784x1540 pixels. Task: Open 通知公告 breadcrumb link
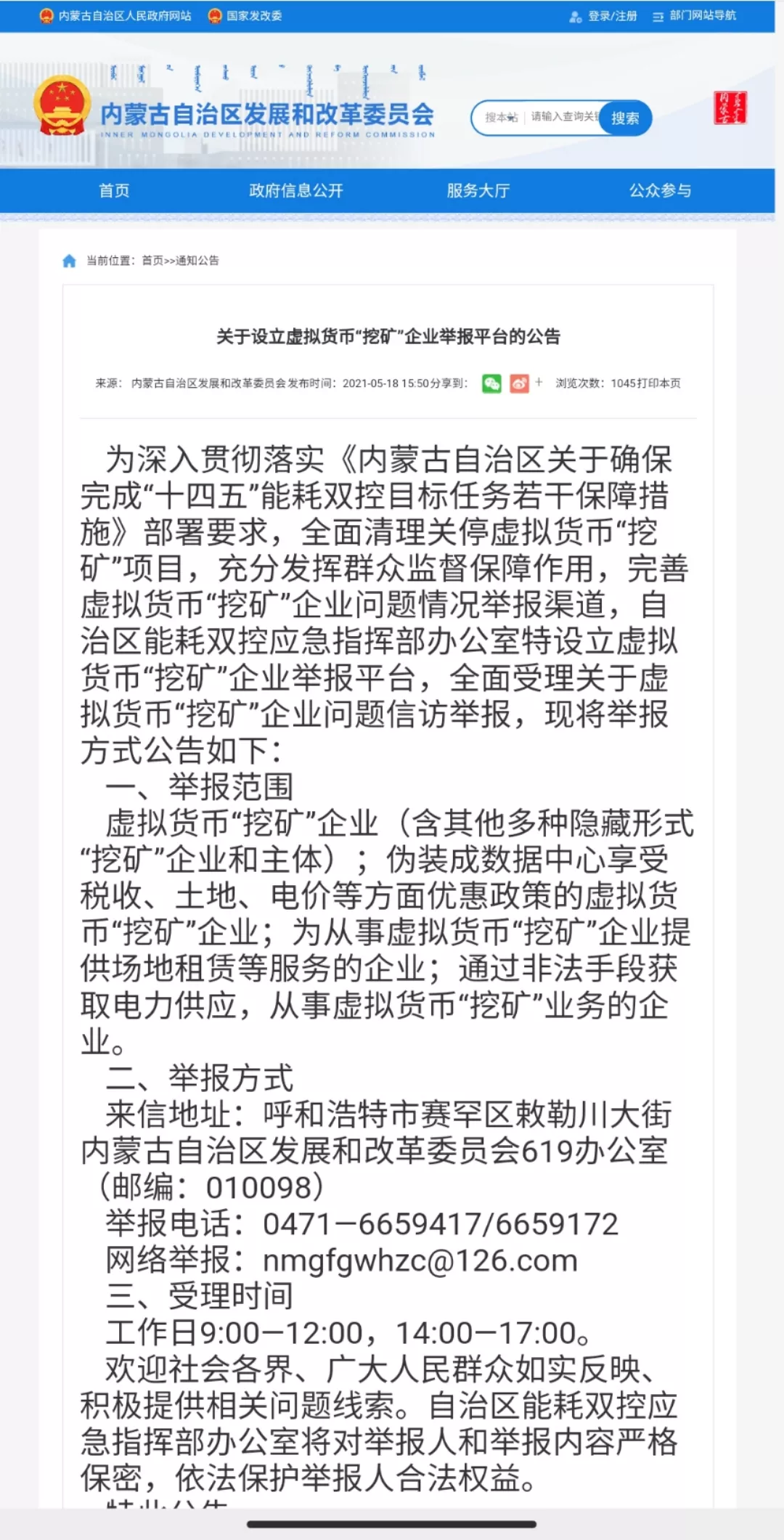pos(197,261)
